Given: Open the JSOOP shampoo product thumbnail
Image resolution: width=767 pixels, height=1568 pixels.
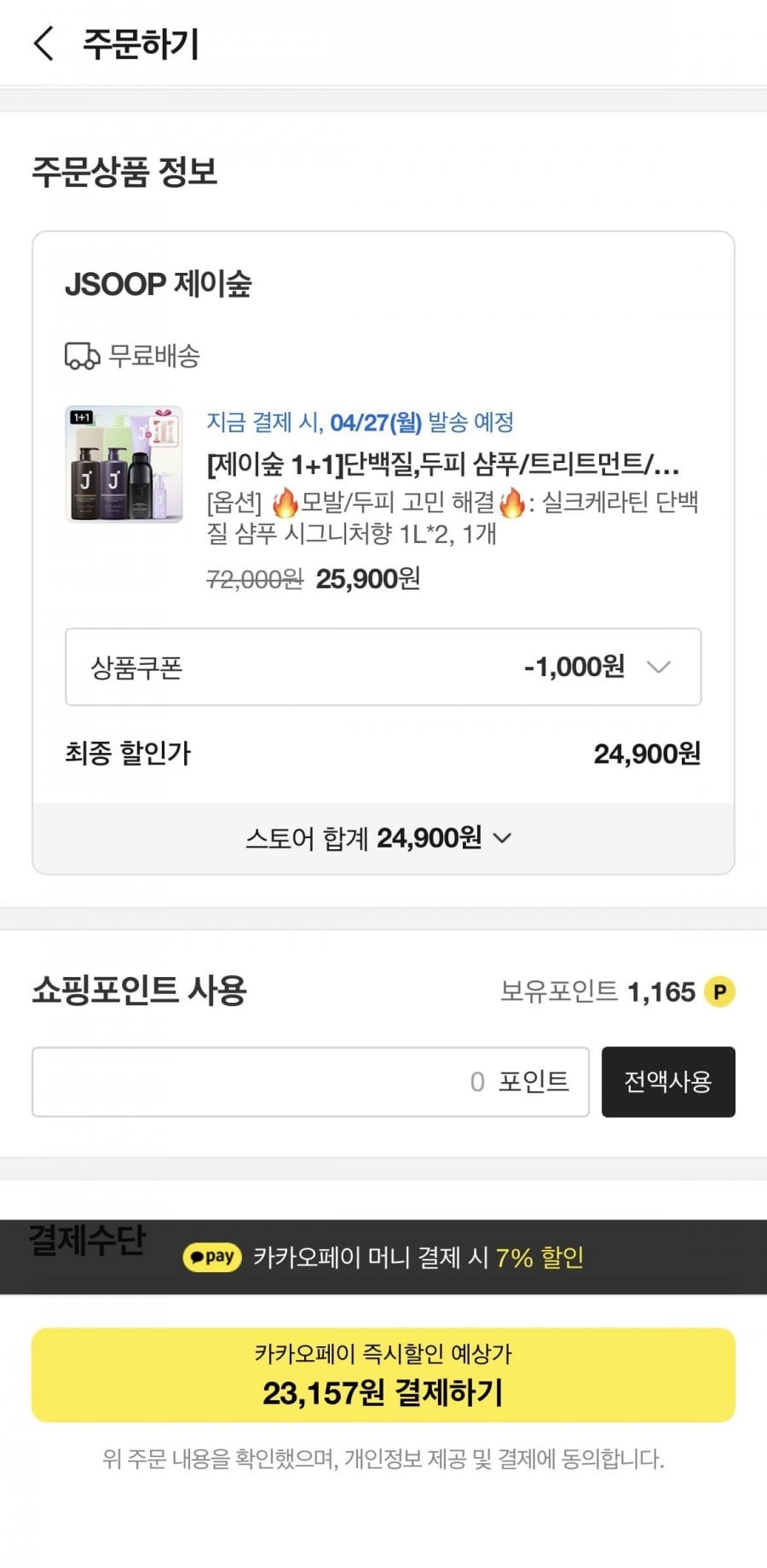Looking at the screenshot, I should (124, 465).
